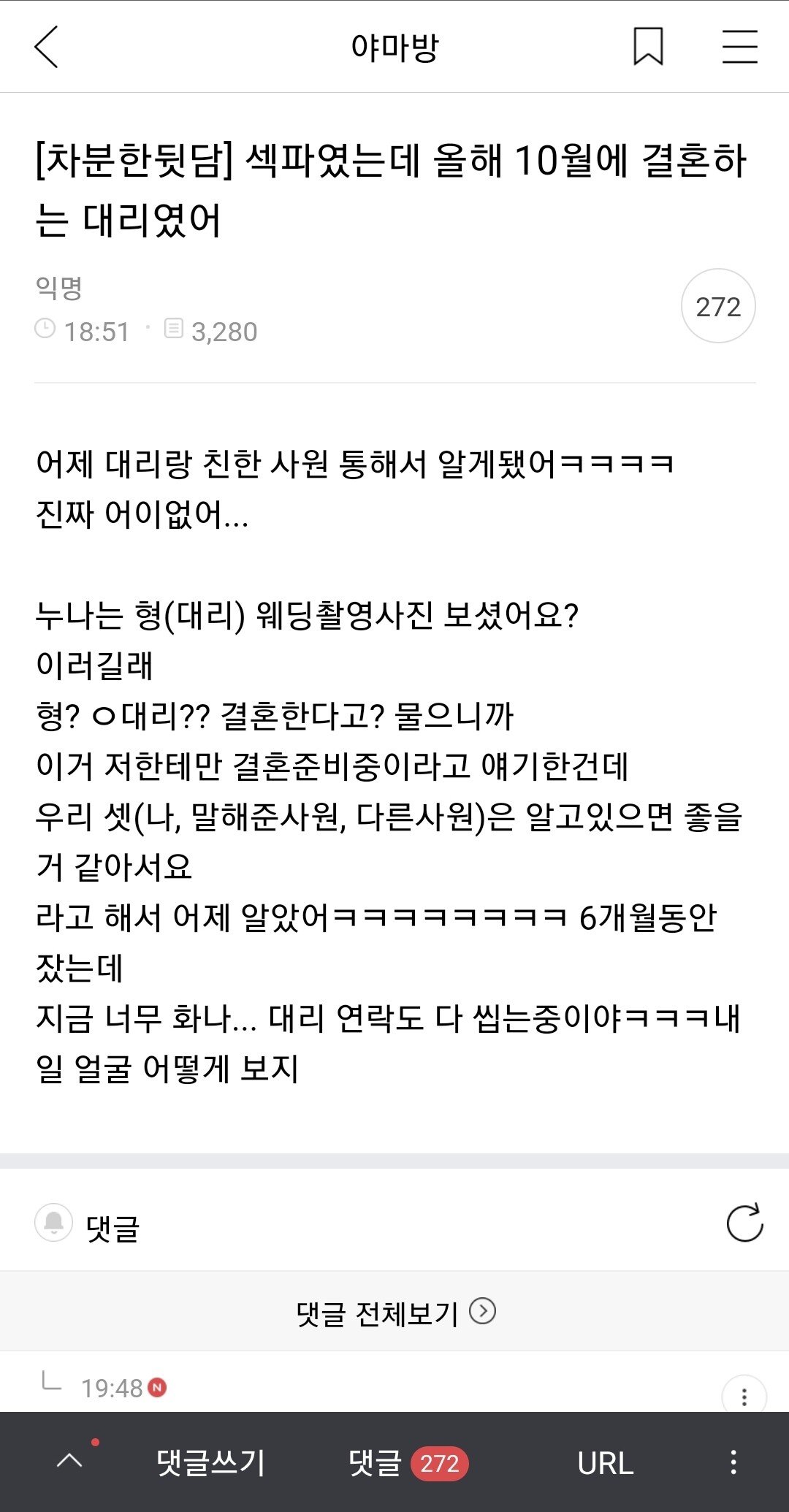Open the bottom bar overflow menu

(x=733, y=1462)
